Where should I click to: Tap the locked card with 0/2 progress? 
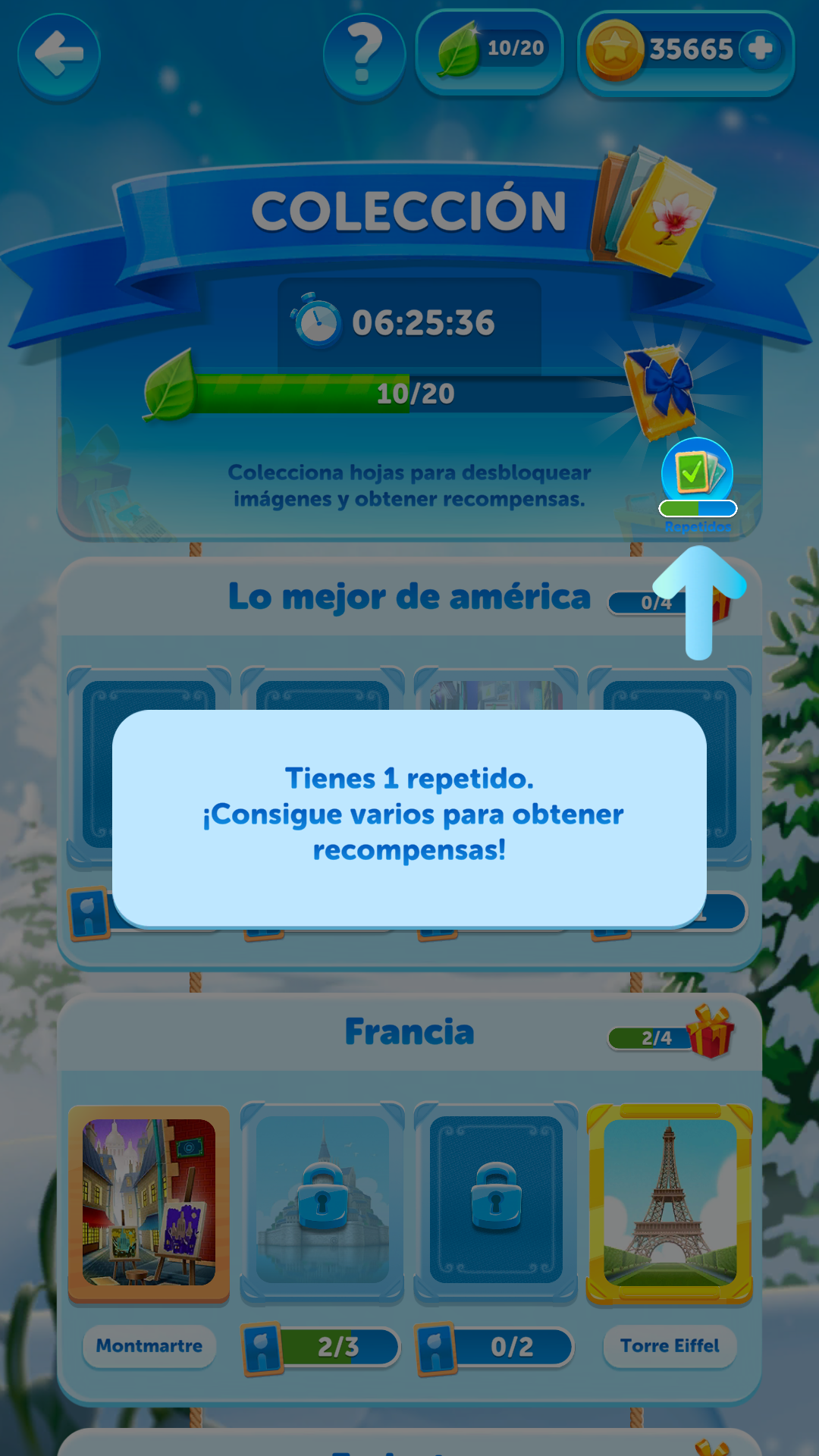click(x=496, y=1203)
